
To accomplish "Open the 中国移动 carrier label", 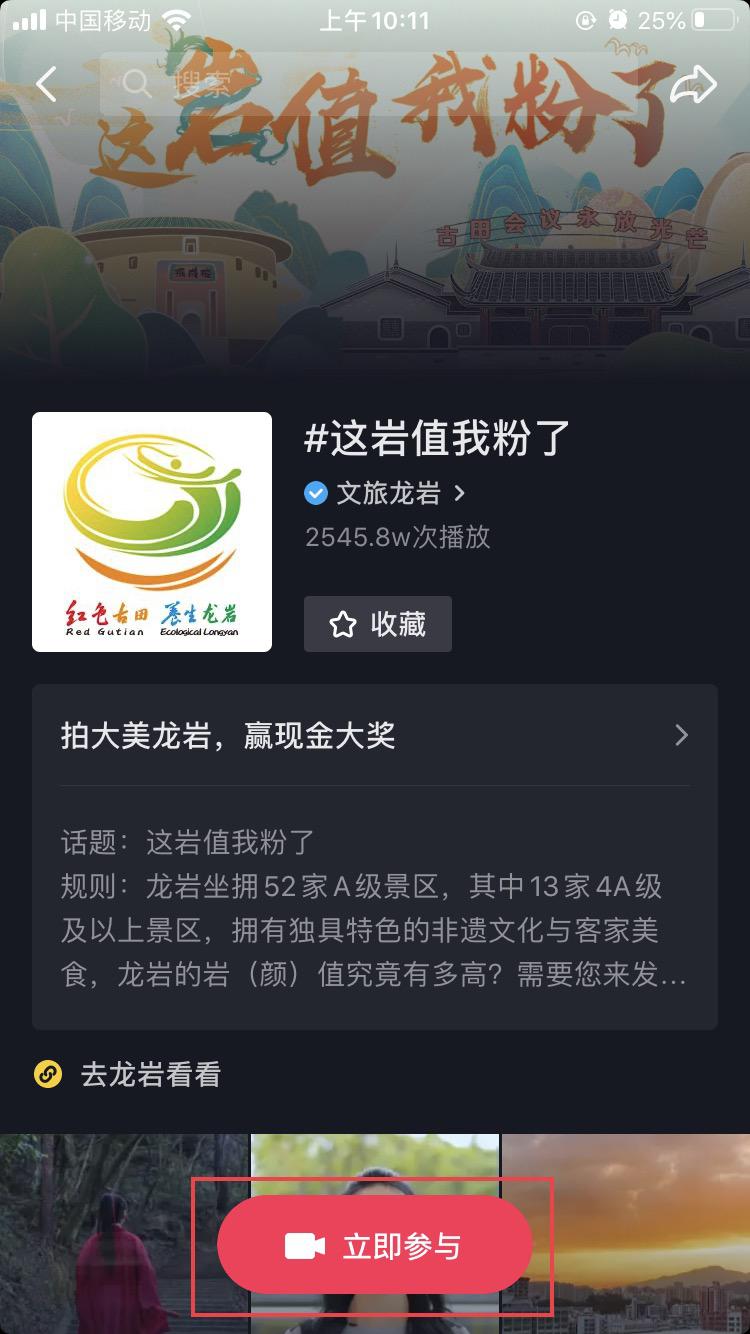I will tap(98, 17).
